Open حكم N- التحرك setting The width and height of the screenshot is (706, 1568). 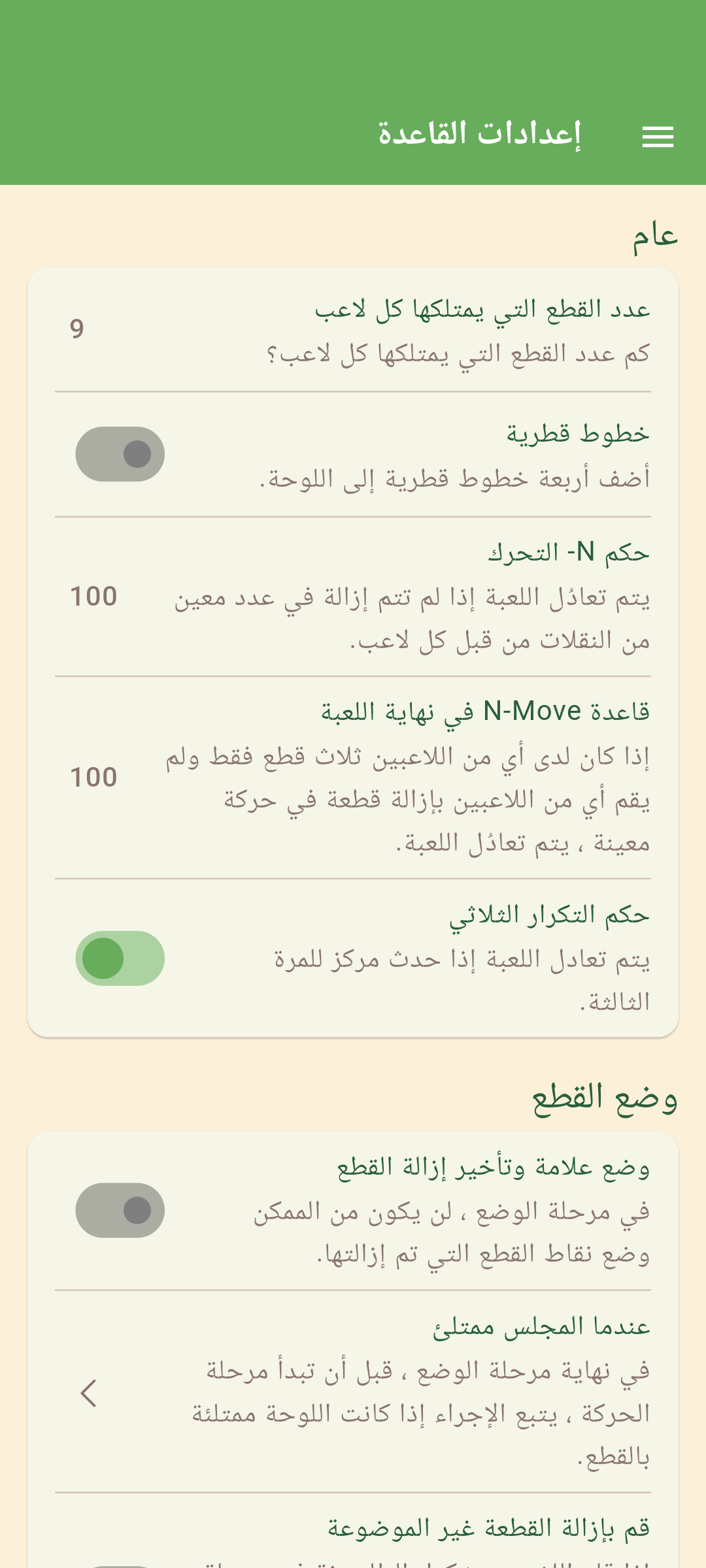353,596
